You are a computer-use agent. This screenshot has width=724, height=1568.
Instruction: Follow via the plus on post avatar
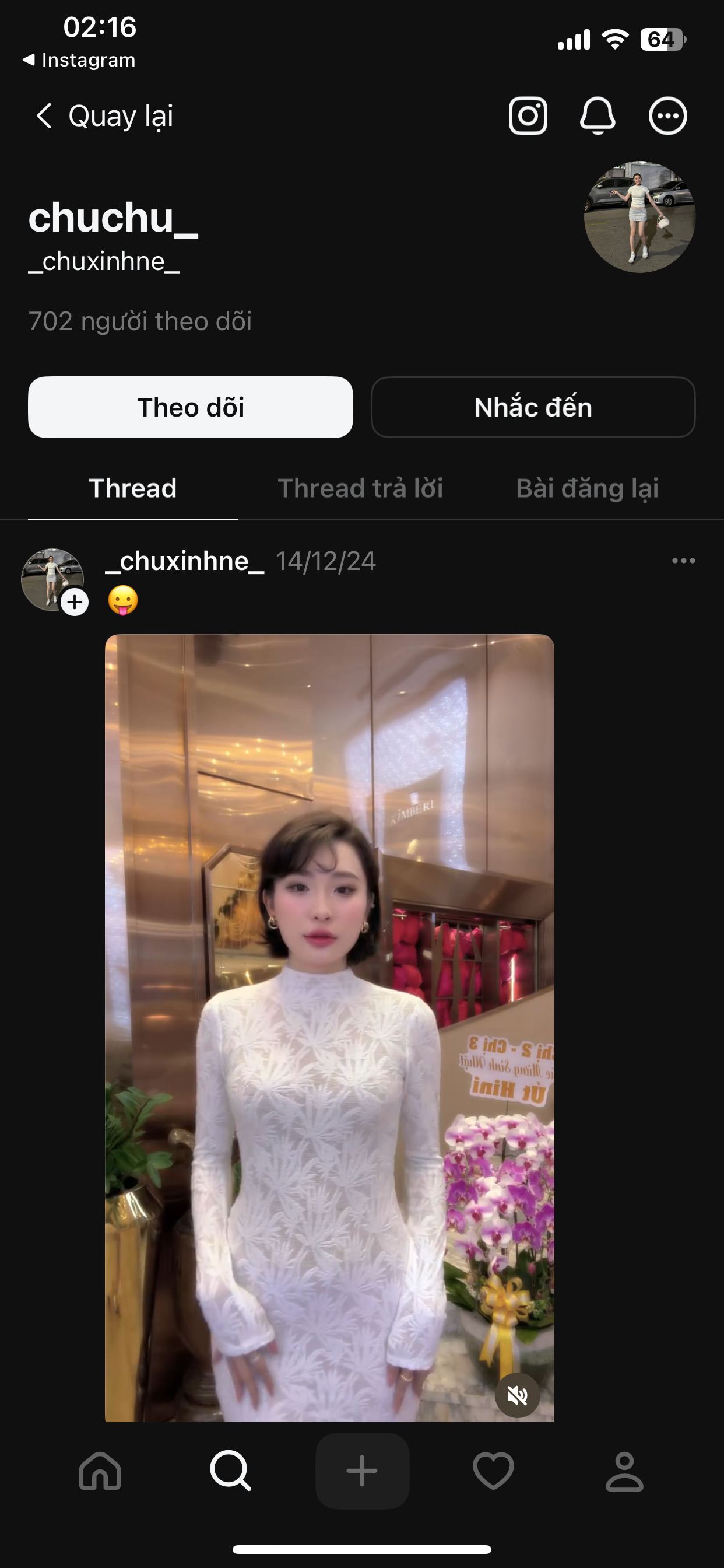coord(75,602)
